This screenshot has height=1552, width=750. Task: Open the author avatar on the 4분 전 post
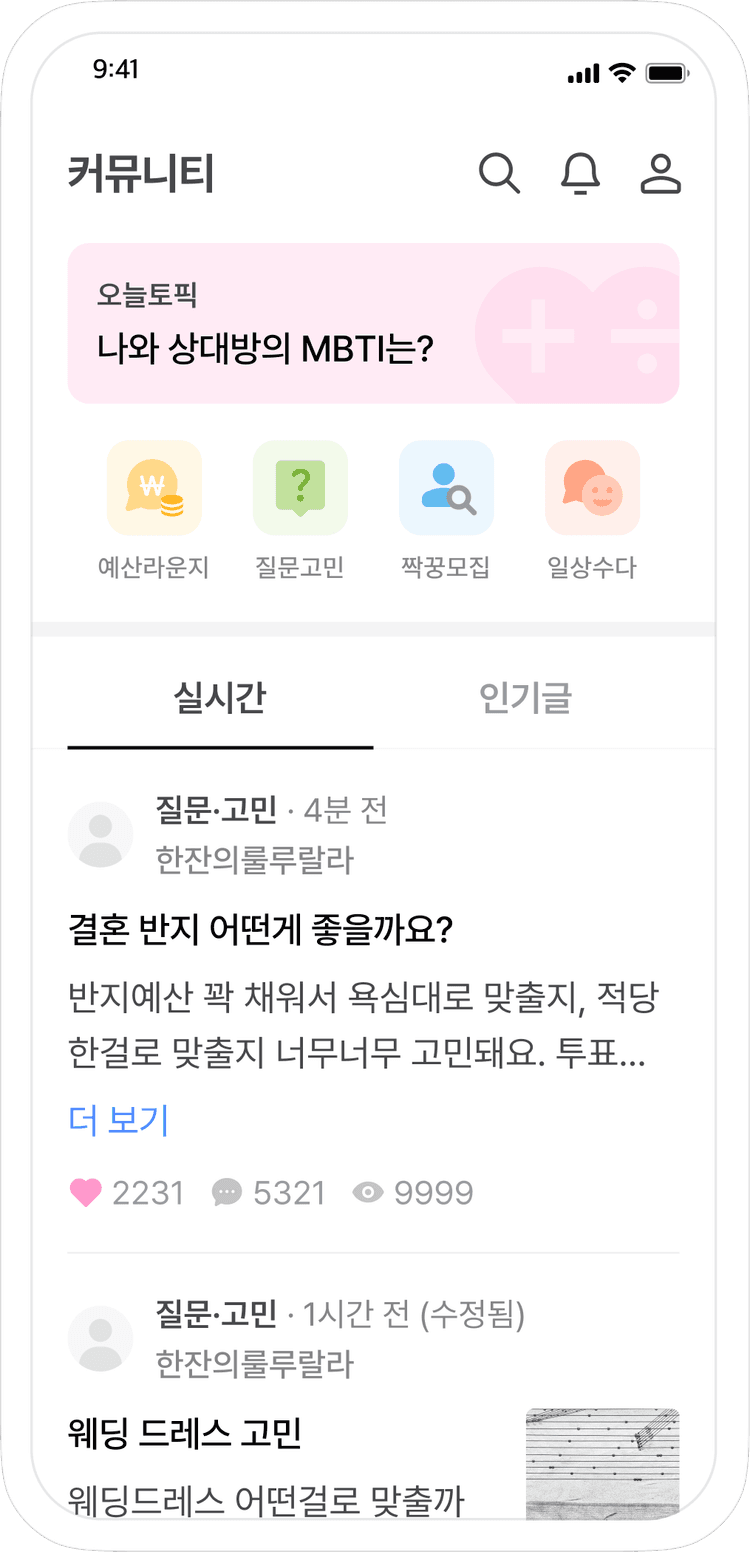pyautogui.click(x=100, y=834)
